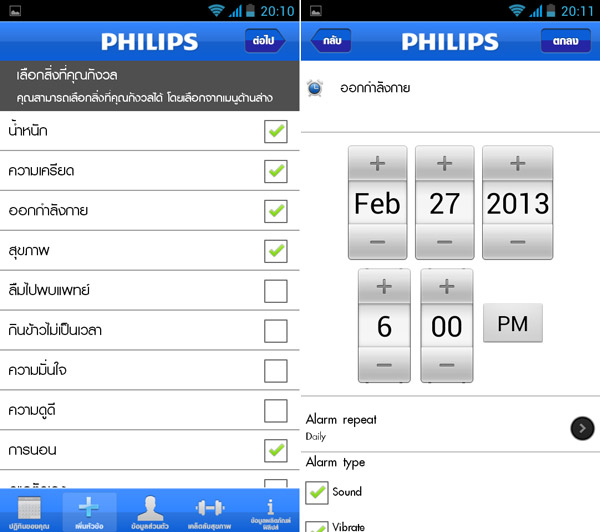Uncheck the การนอน checkbox
This screenshot has height=532, width=600.
coord(275,451)
